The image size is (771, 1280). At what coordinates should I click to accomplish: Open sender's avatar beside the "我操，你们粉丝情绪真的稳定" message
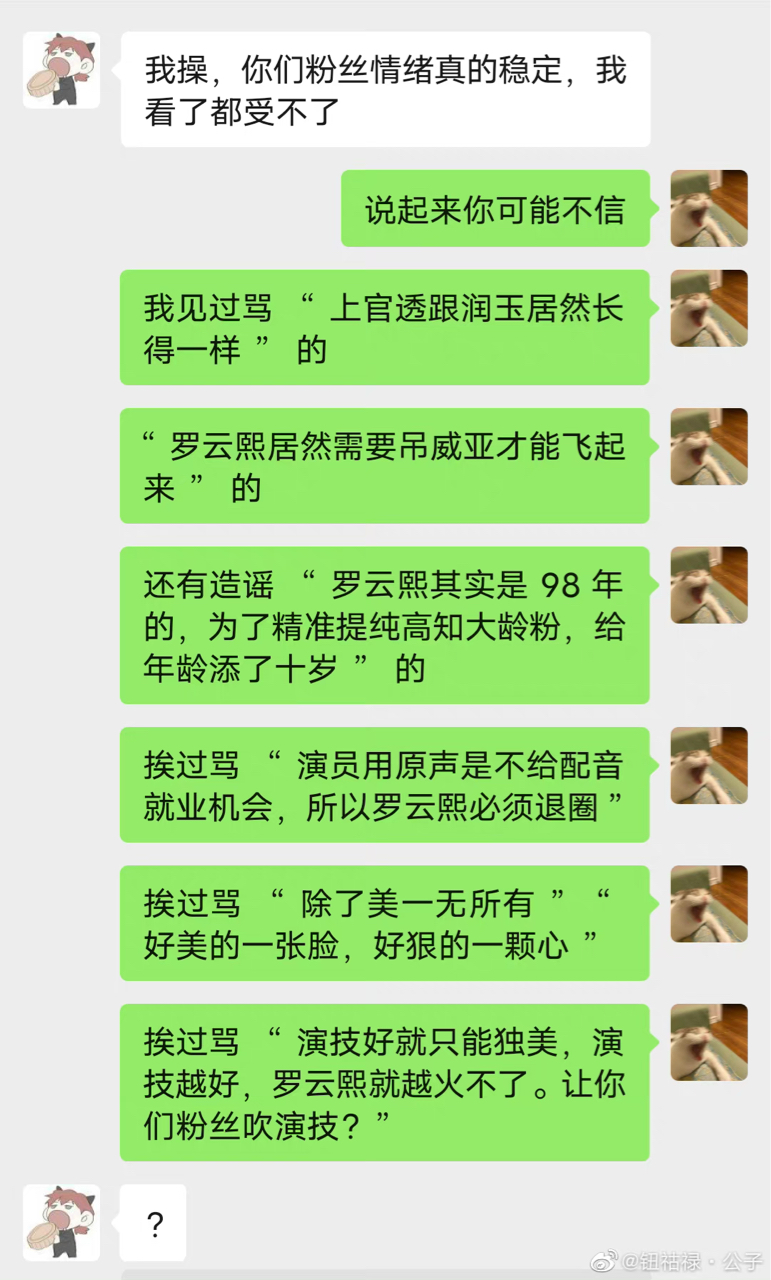61,69
